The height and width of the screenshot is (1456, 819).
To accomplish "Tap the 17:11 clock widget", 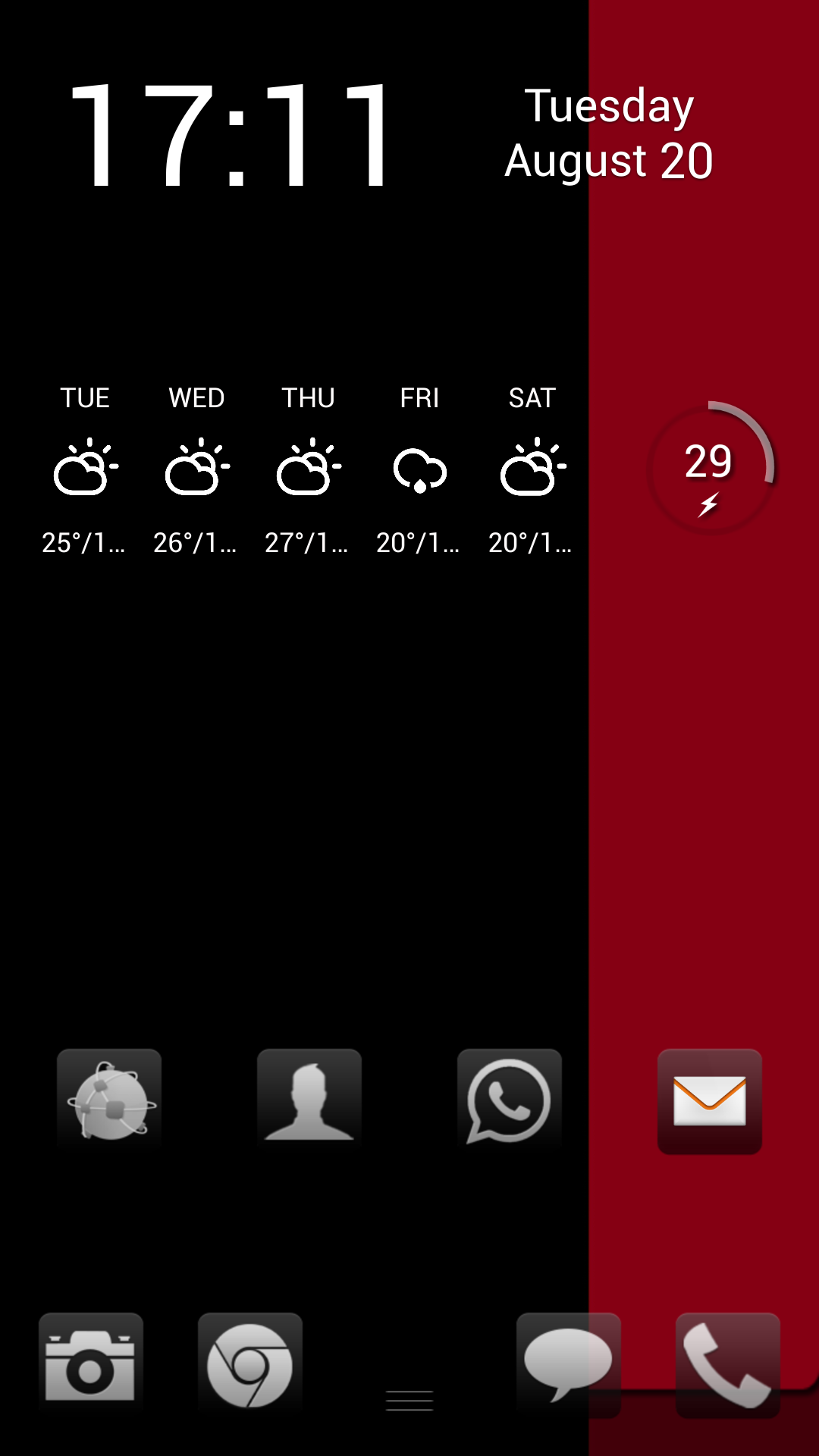I will pos(231,135).
